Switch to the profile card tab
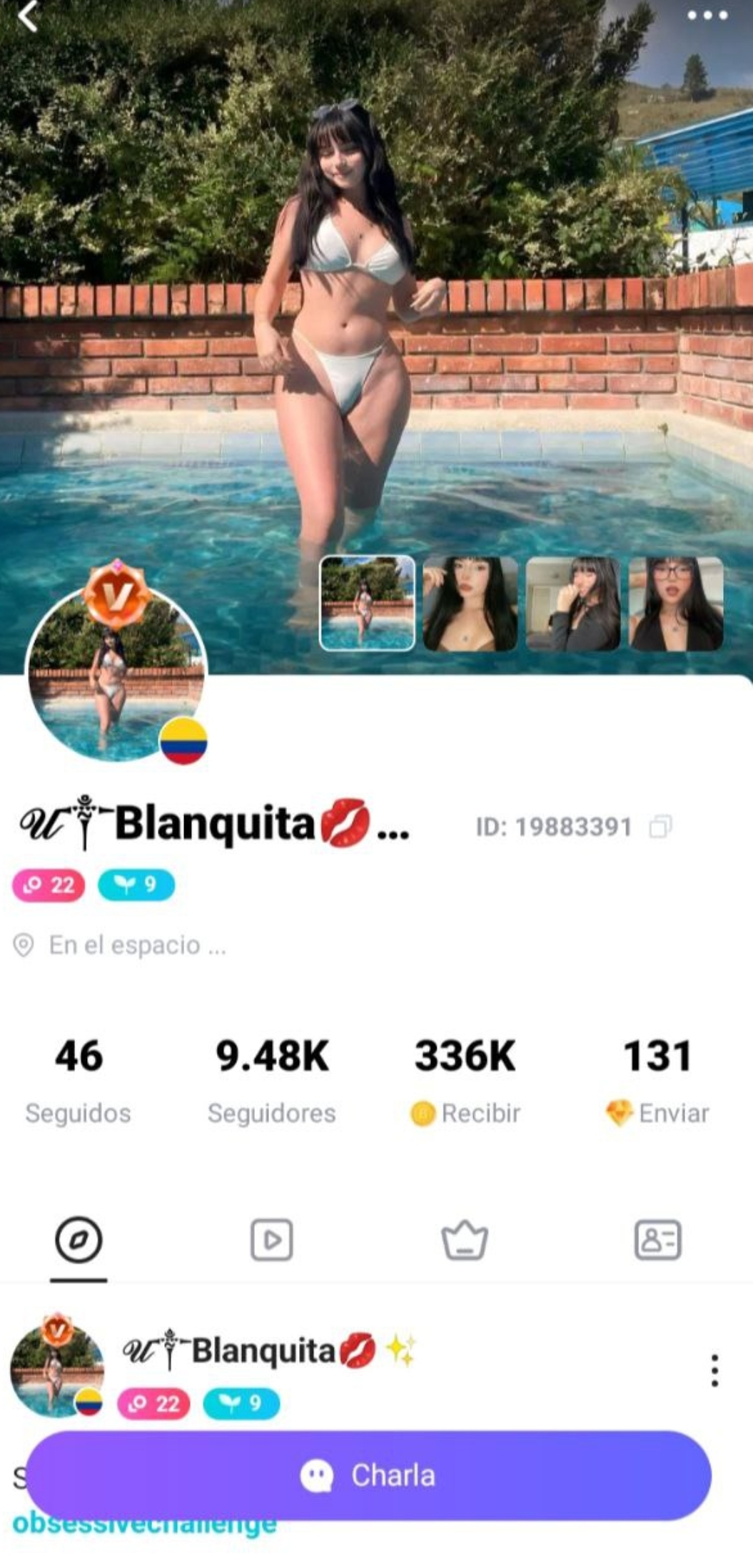The image size is (753, 1568). click(657, 1241)
